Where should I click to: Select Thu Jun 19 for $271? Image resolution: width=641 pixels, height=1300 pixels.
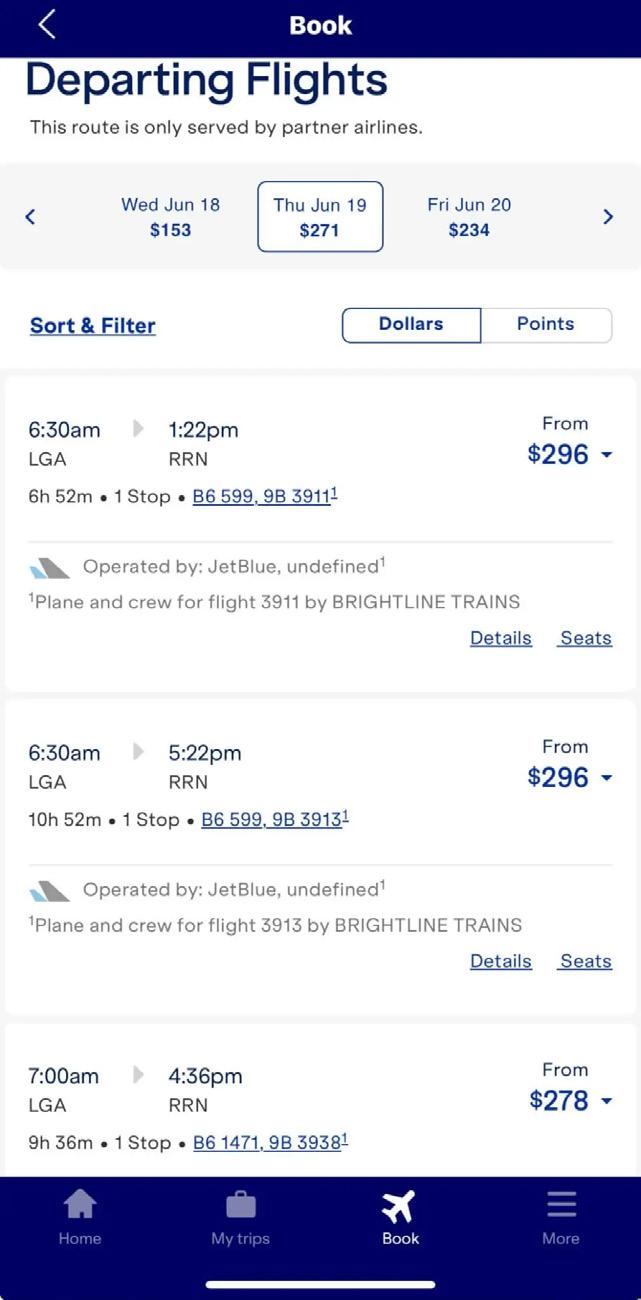(320, 217)
